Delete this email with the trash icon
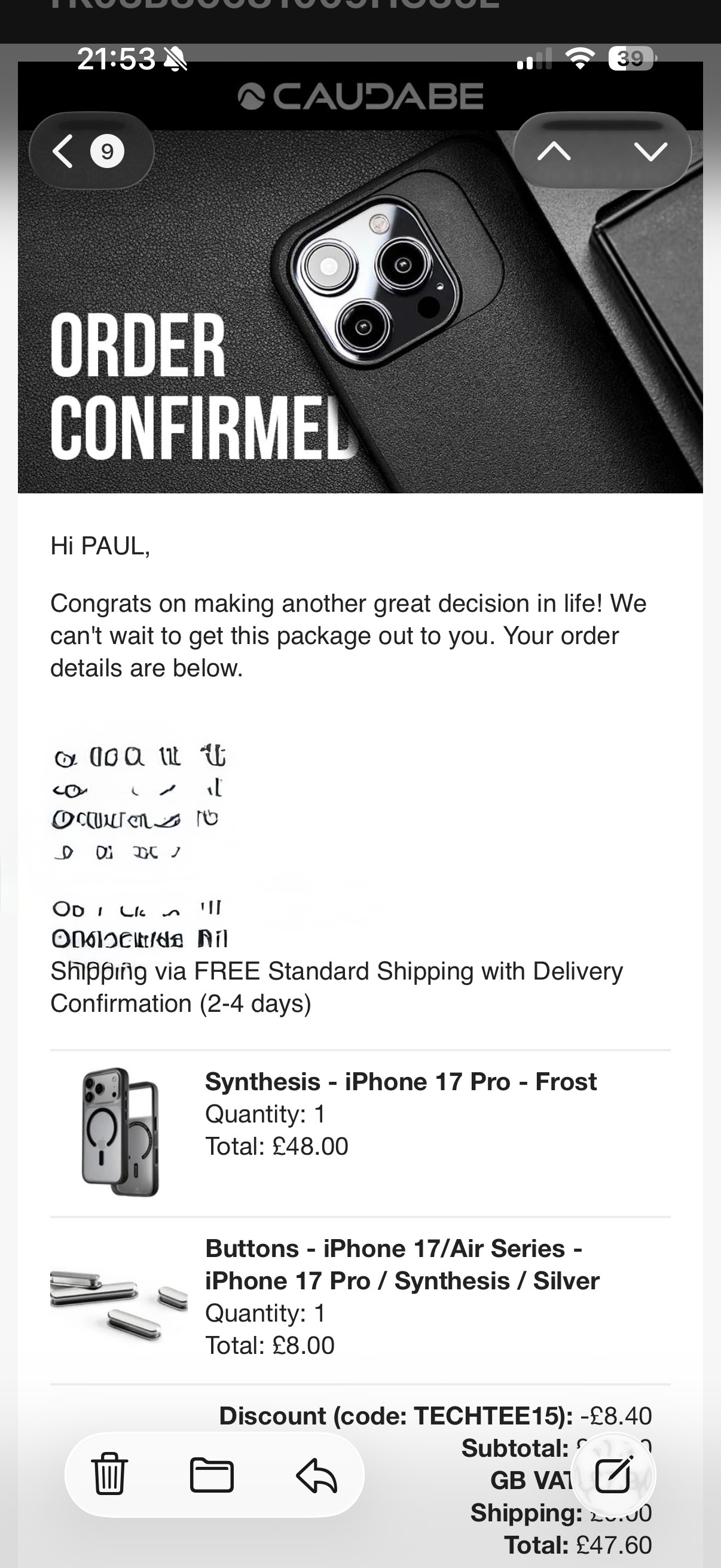721x1568 pixels. pos(109,1475)
